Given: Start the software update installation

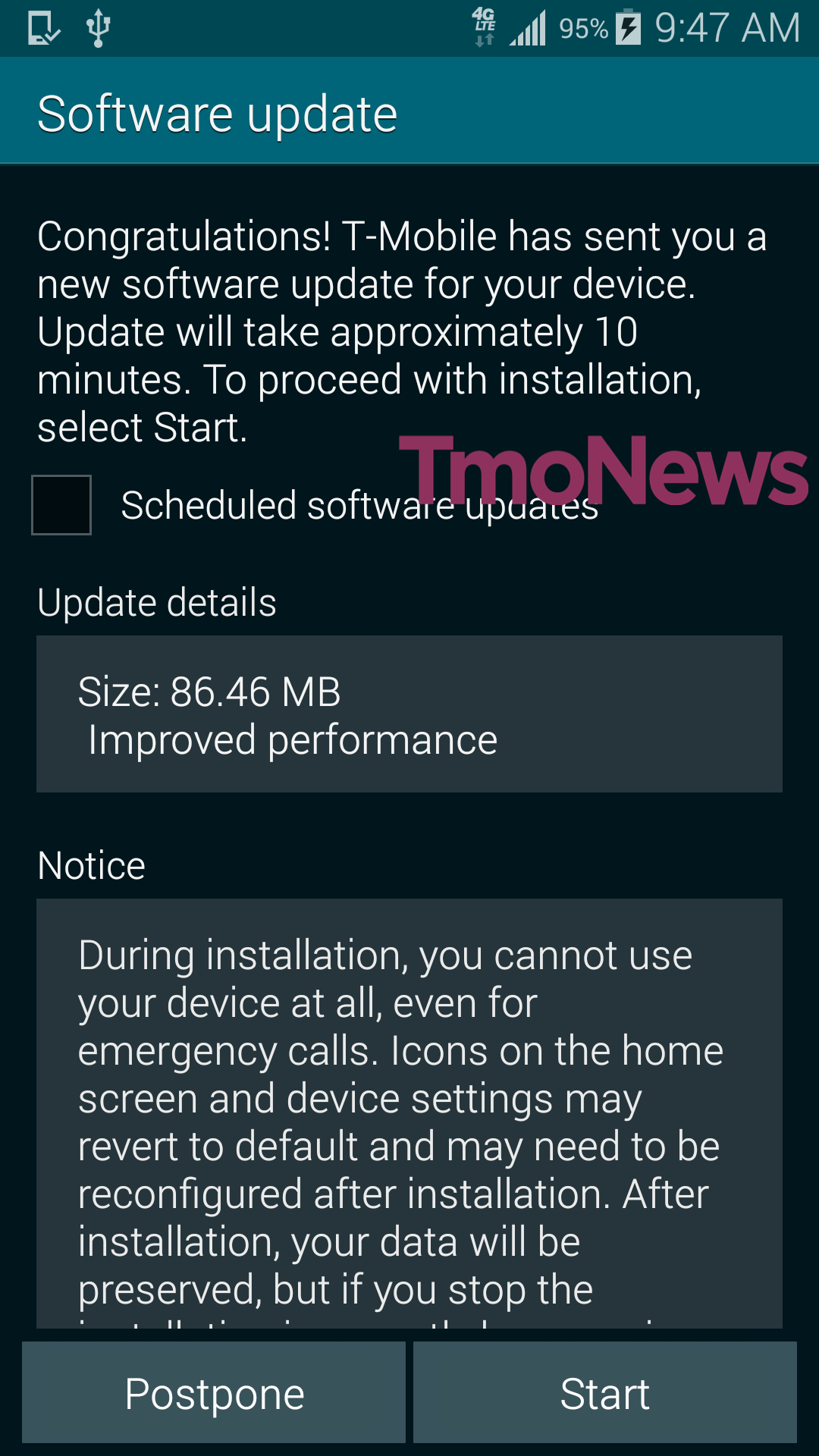Looking at the screenshot, I should [605, 1392].
